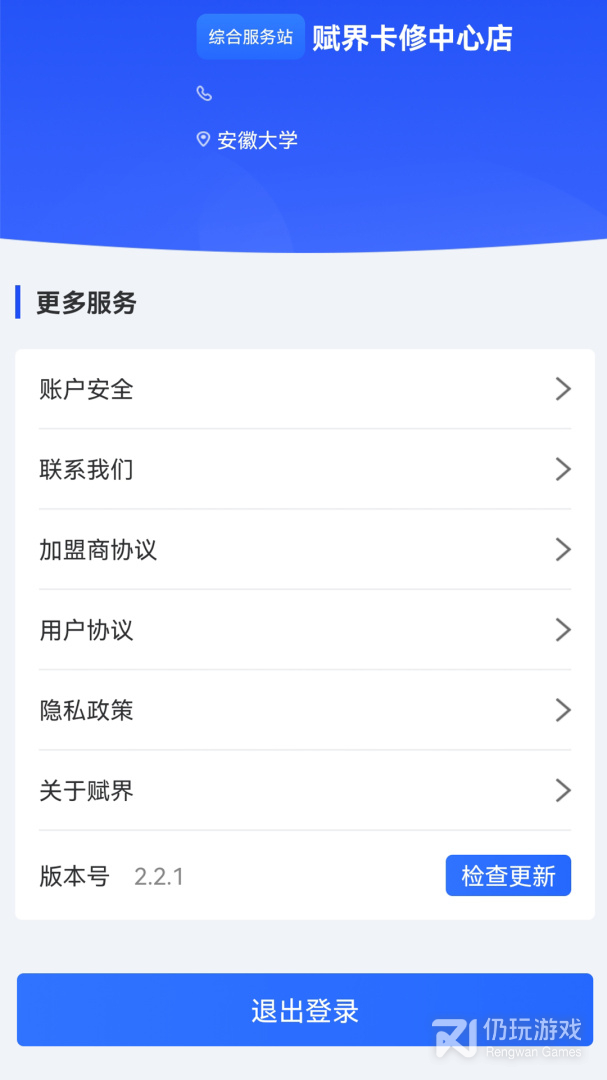Open the 联系我们 row
This screenshot has width=607, height=1080.
pyautogui.click(x=304, y=469)
